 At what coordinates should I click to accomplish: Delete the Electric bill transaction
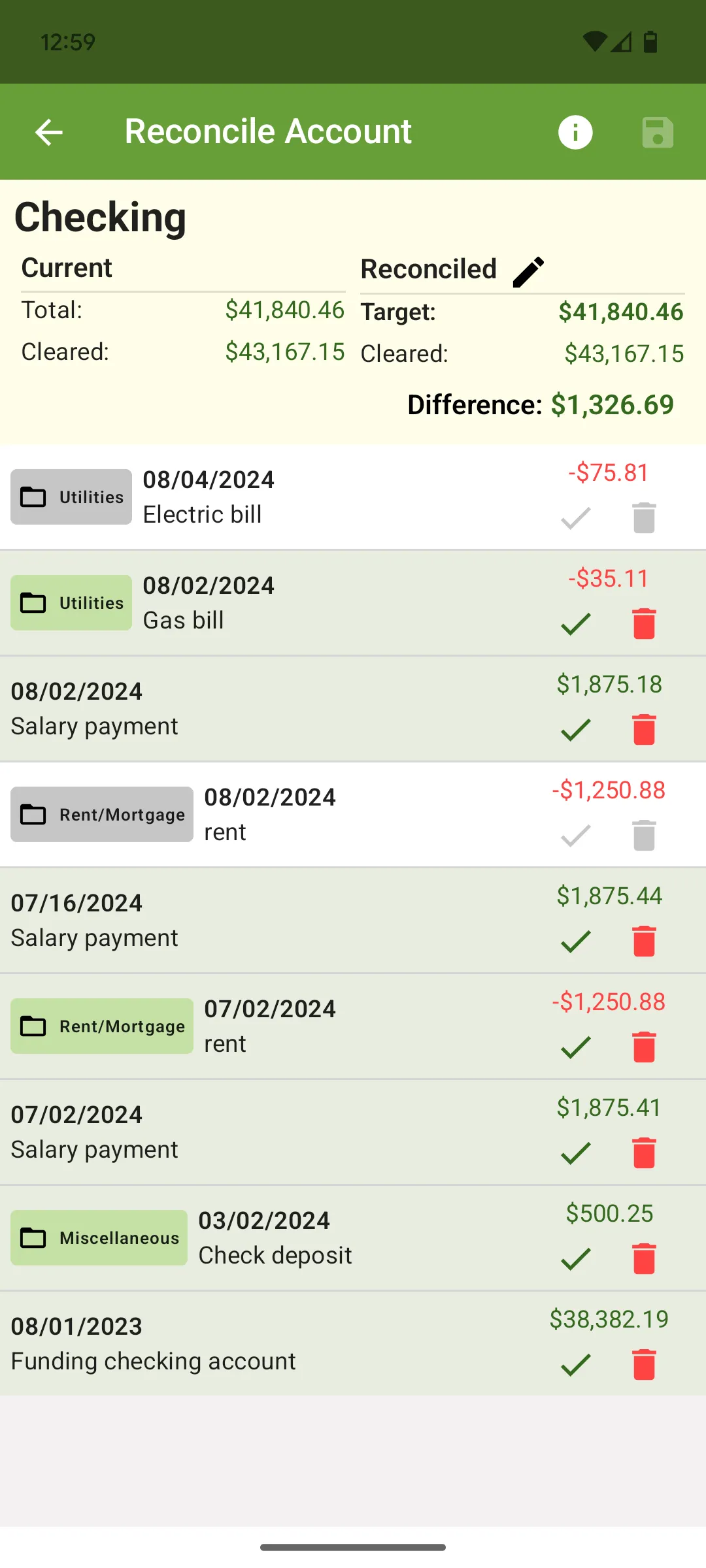[643, 519]
